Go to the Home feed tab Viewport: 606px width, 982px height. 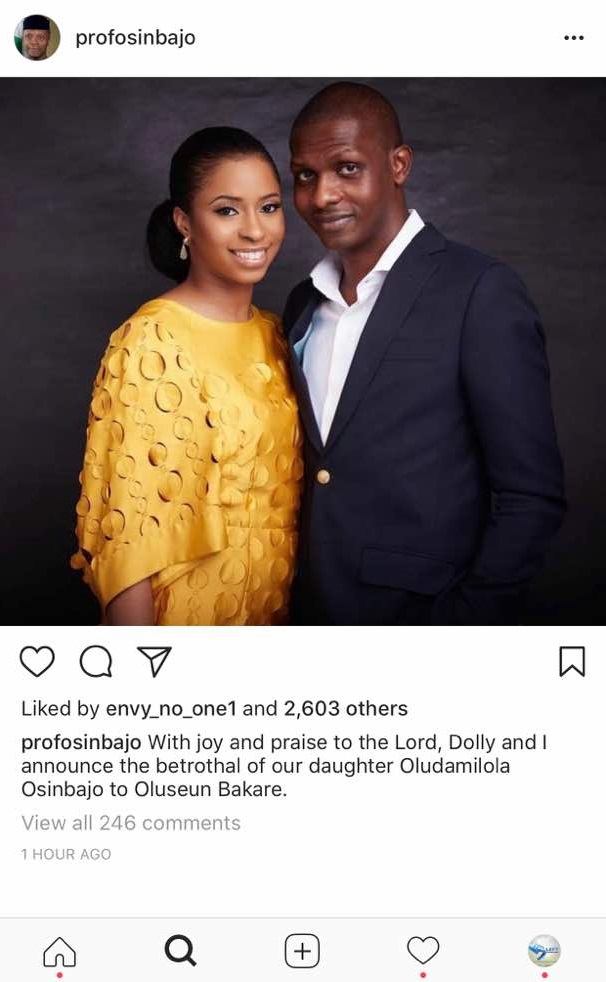59,951
